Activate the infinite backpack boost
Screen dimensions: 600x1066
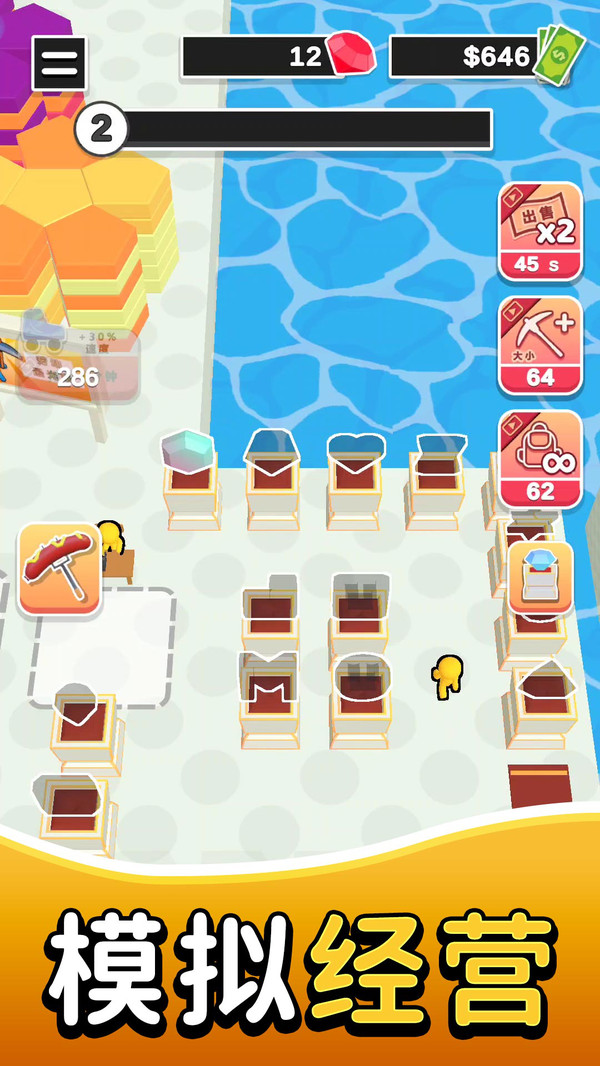pyautogui.click(x=540, y=458)
